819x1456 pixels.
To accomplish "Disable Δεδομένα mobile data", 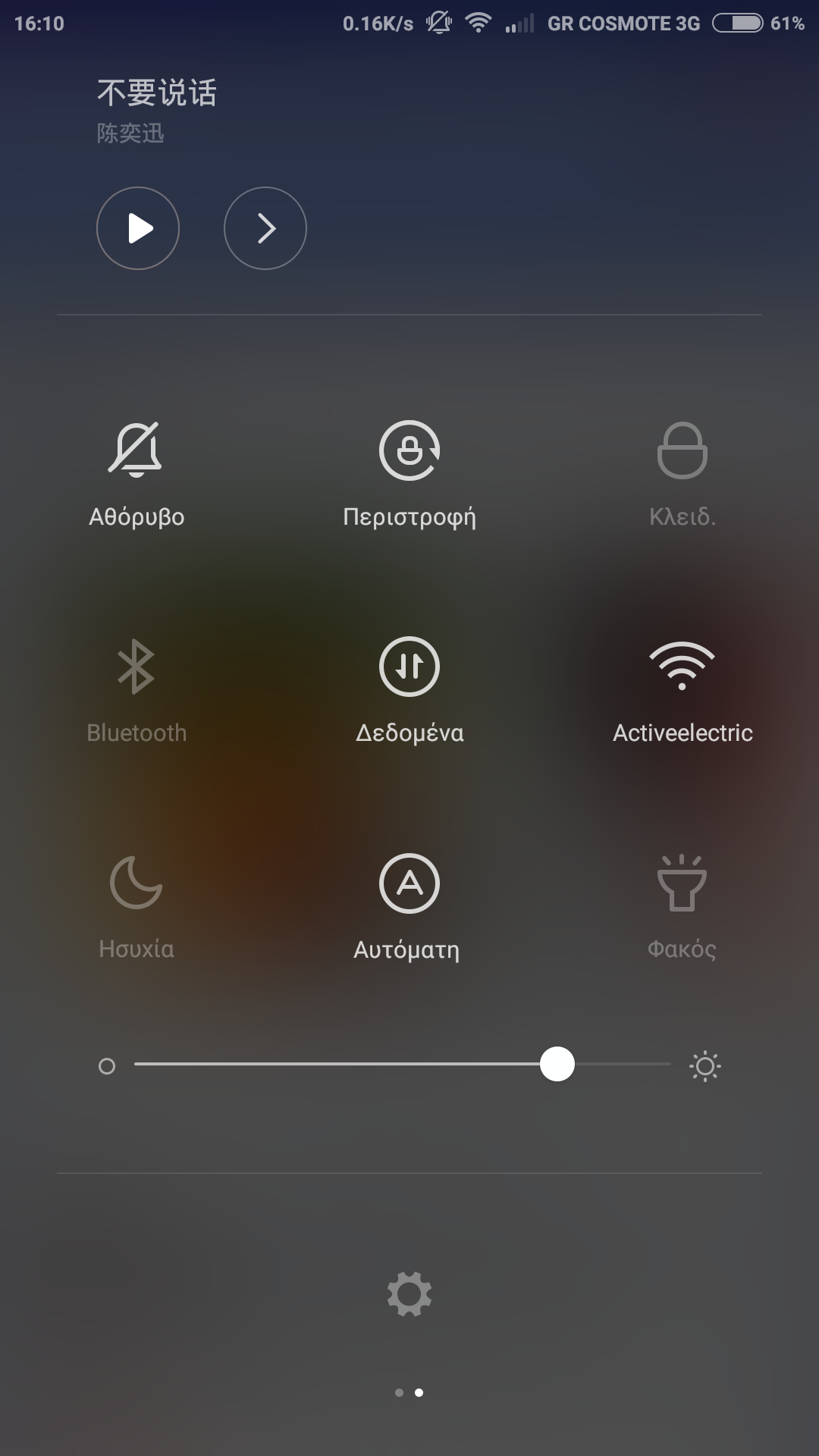I will (409, 667).
